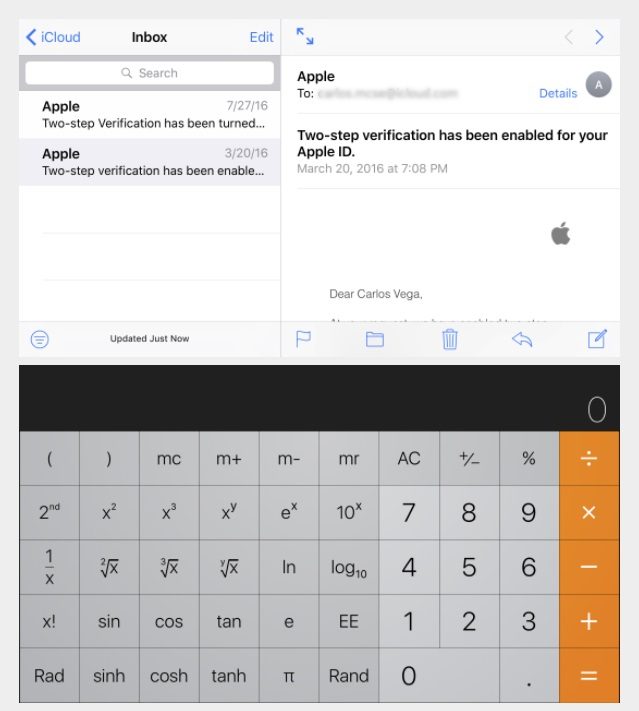The height and width of the screenshot is (711, 639).
Task: Show sender Details
Action: (558, 93)
